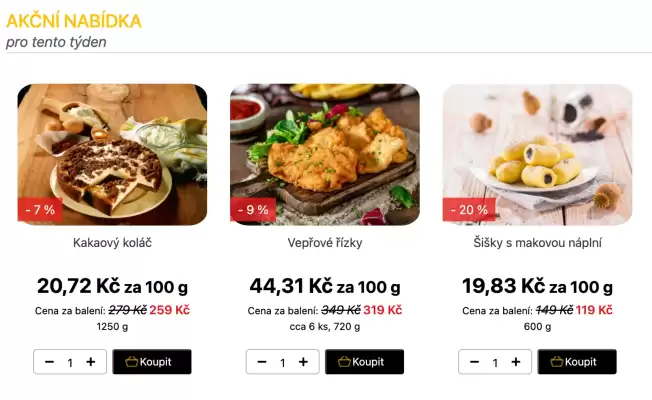Viewport: 652px width, 400px height.
Task: Increase quantity of Šišky s makovou náplní
Action: 516,362
